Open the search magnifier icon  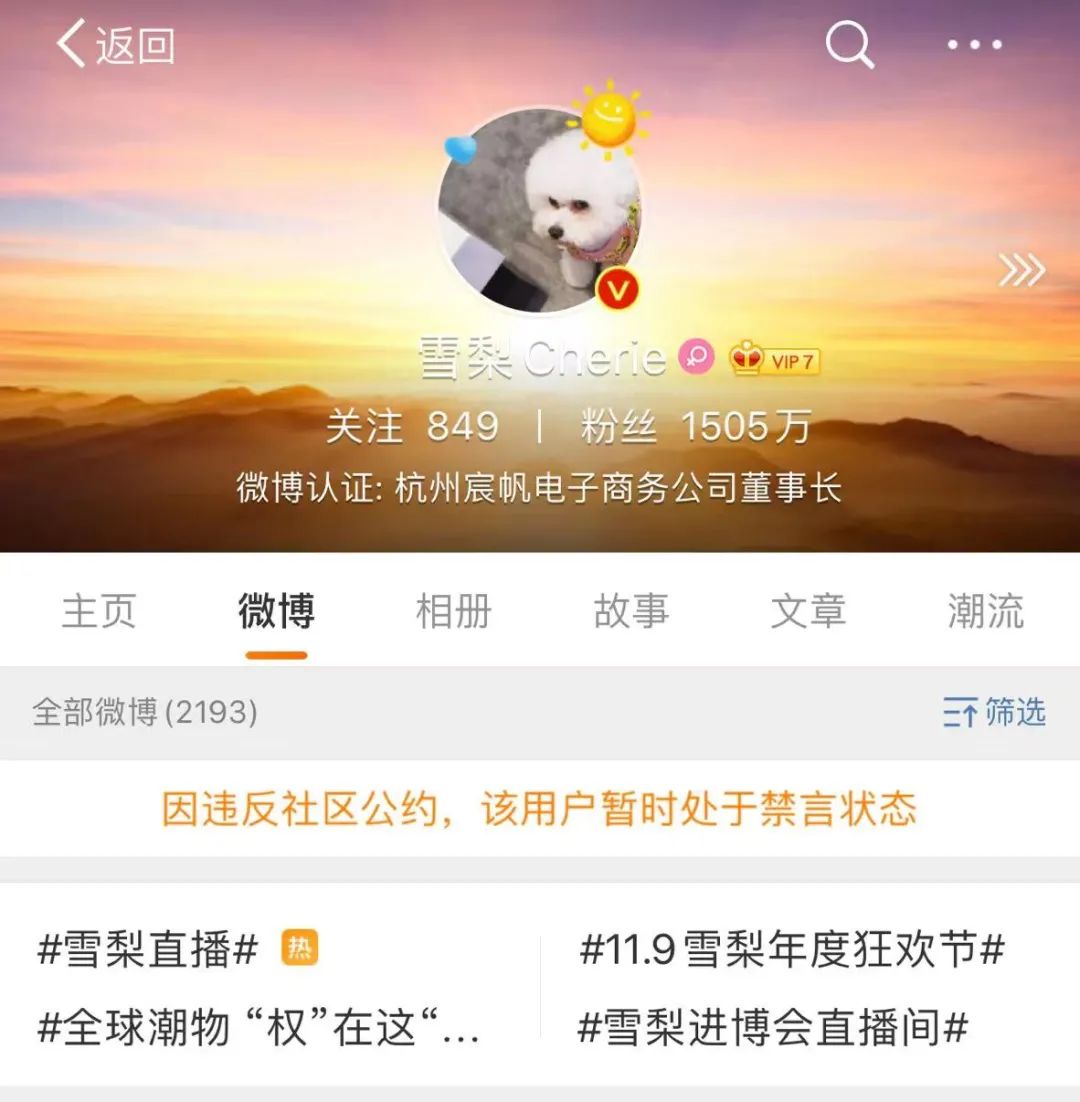click(849, 45)
